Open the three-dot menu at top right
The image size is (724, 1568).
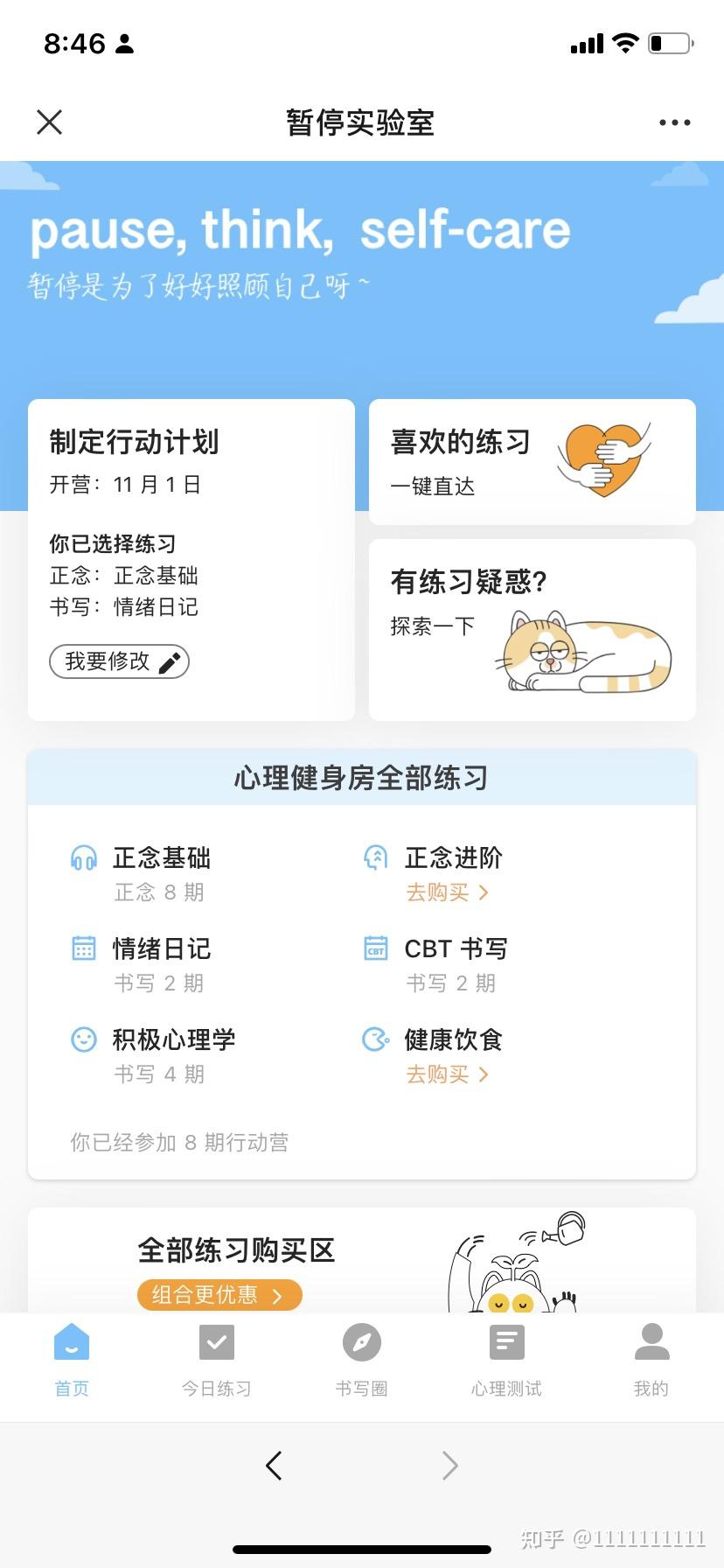point(673,122)
